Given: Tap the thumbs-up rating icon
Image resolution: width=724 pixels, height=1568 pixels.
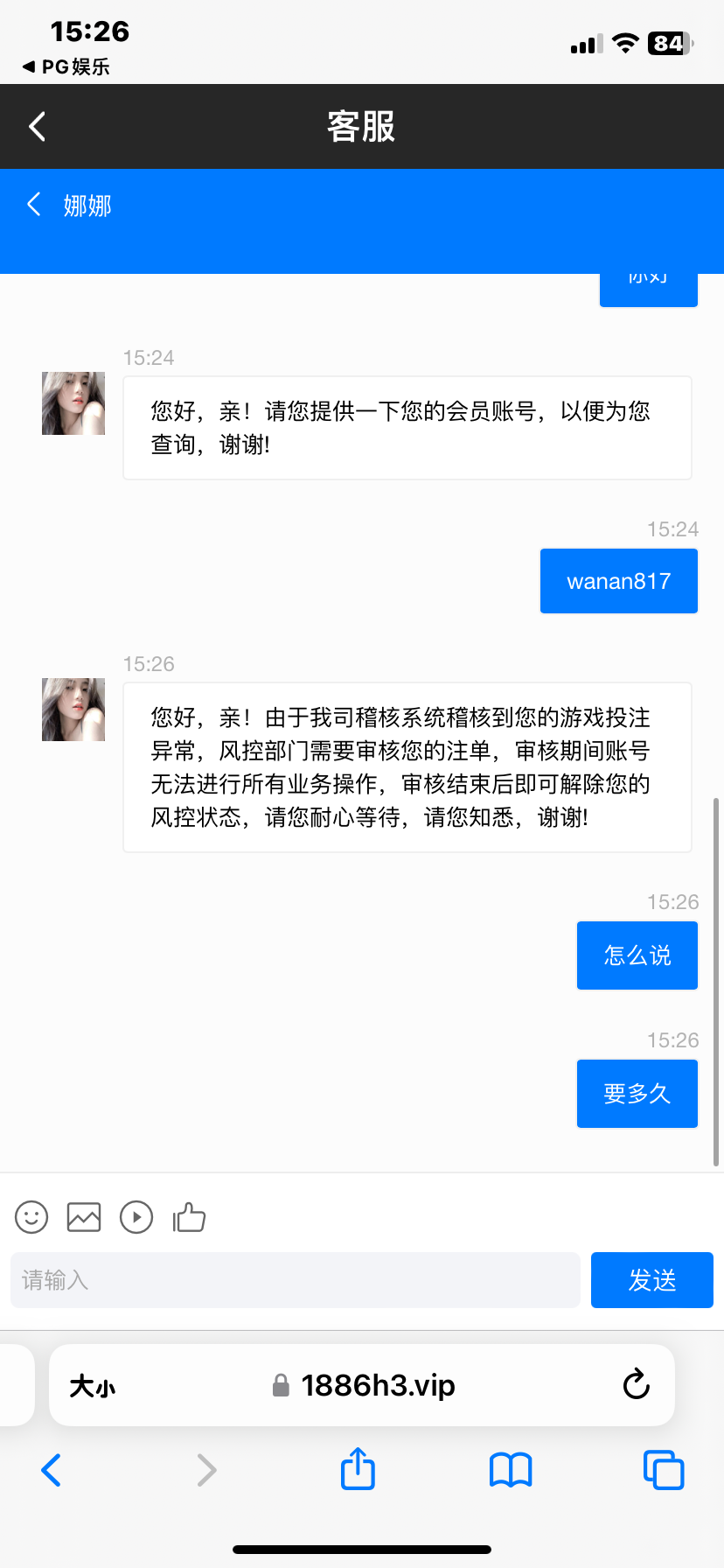Looking at the screenshot, I should 189,1217.
